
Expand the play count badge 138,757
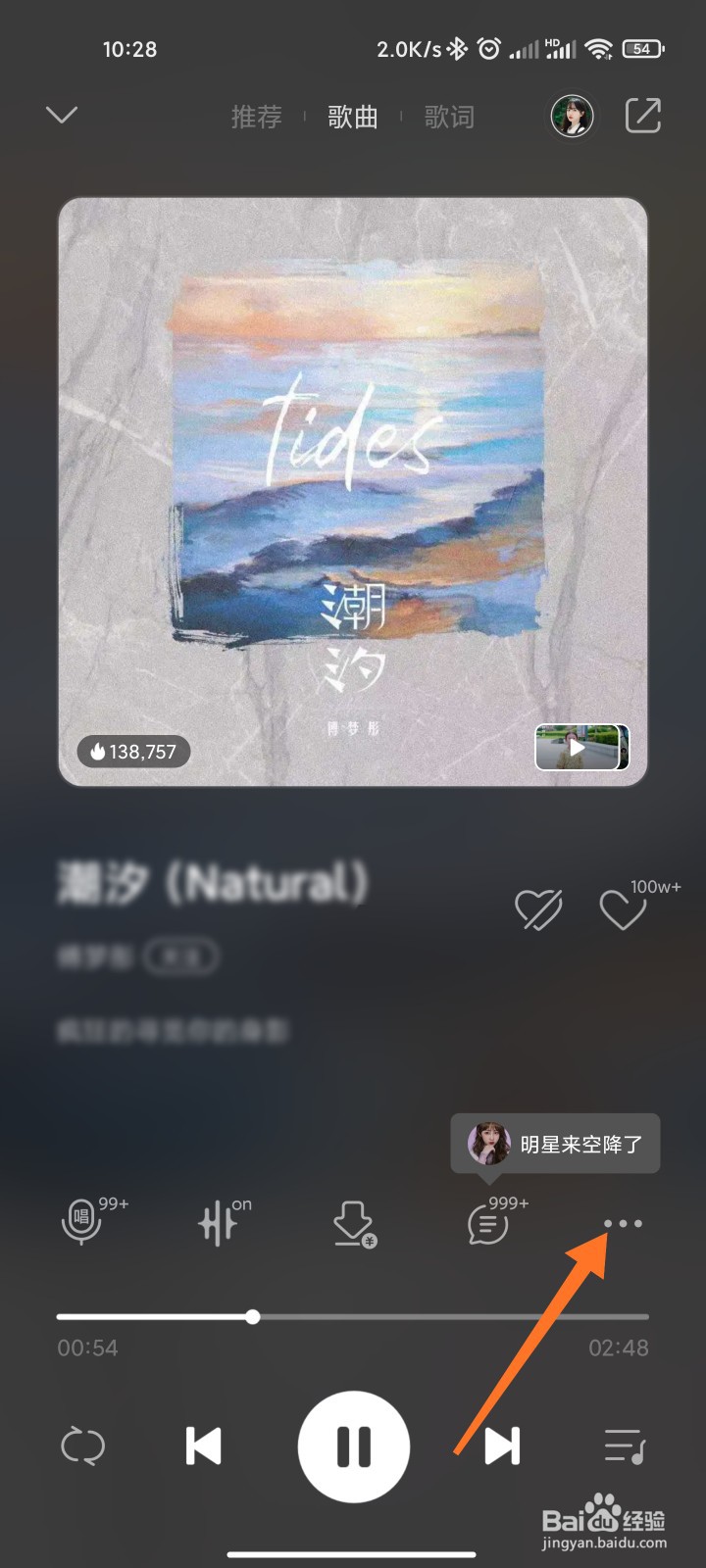(133, 752)
